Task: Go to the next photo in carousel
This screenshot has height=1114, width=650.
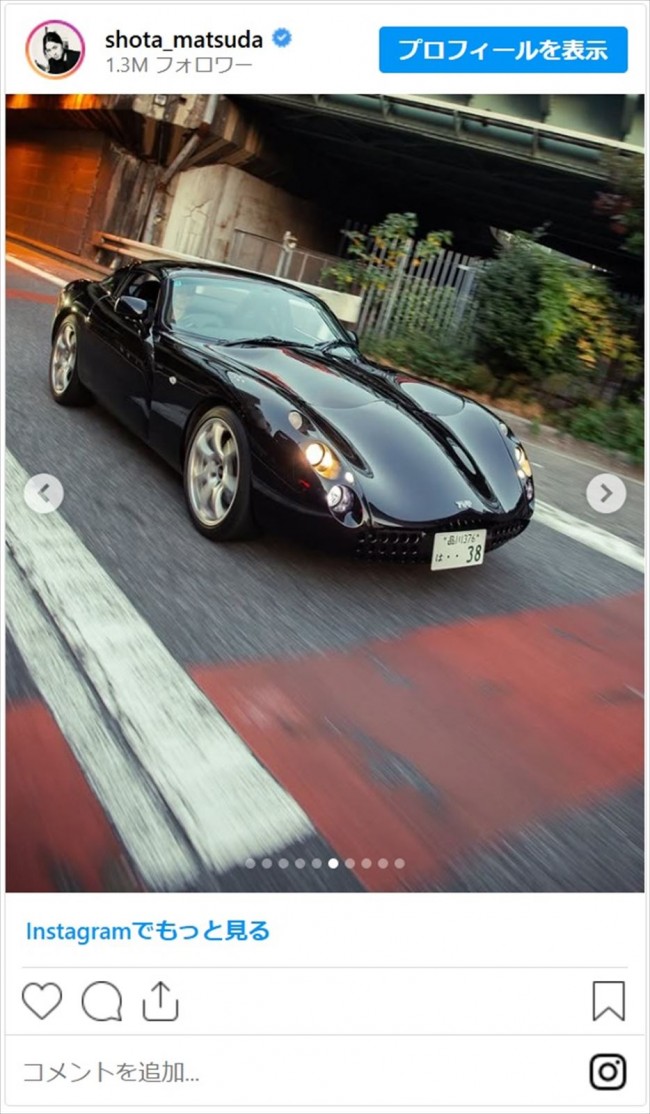Action: [x=606, y=493]
